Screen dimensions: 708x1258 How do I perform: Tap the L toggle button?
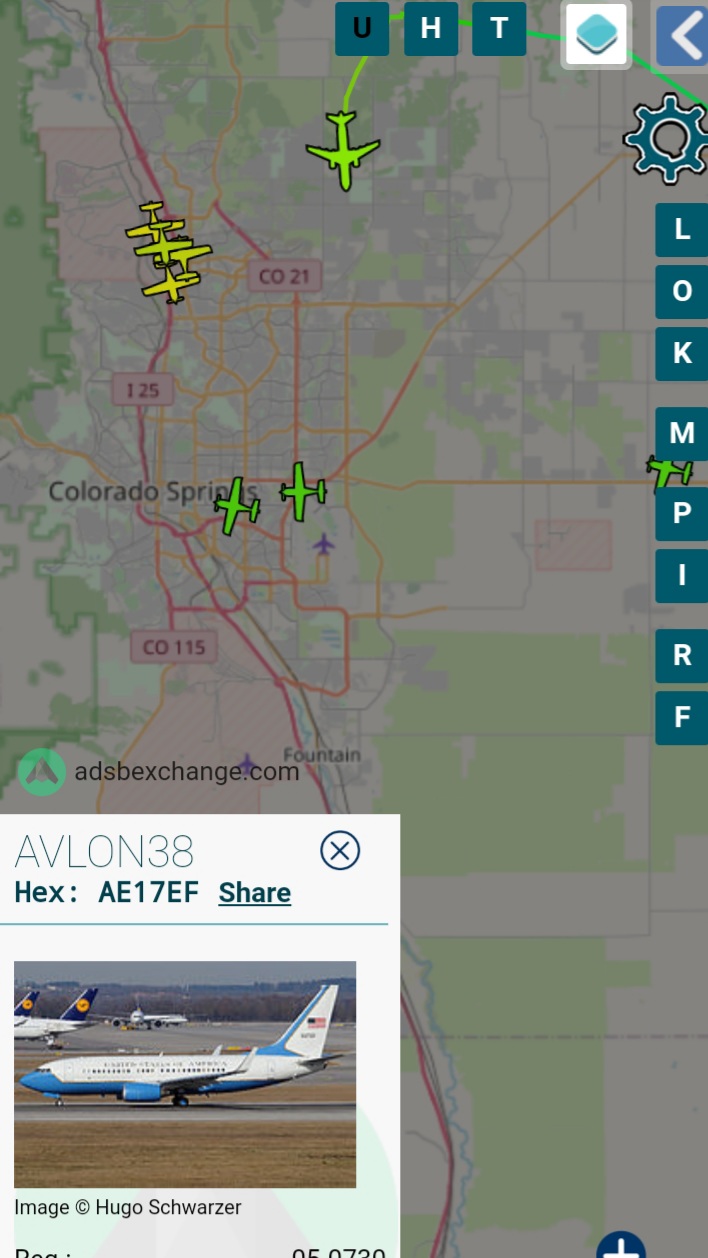(x=682, y=230)
